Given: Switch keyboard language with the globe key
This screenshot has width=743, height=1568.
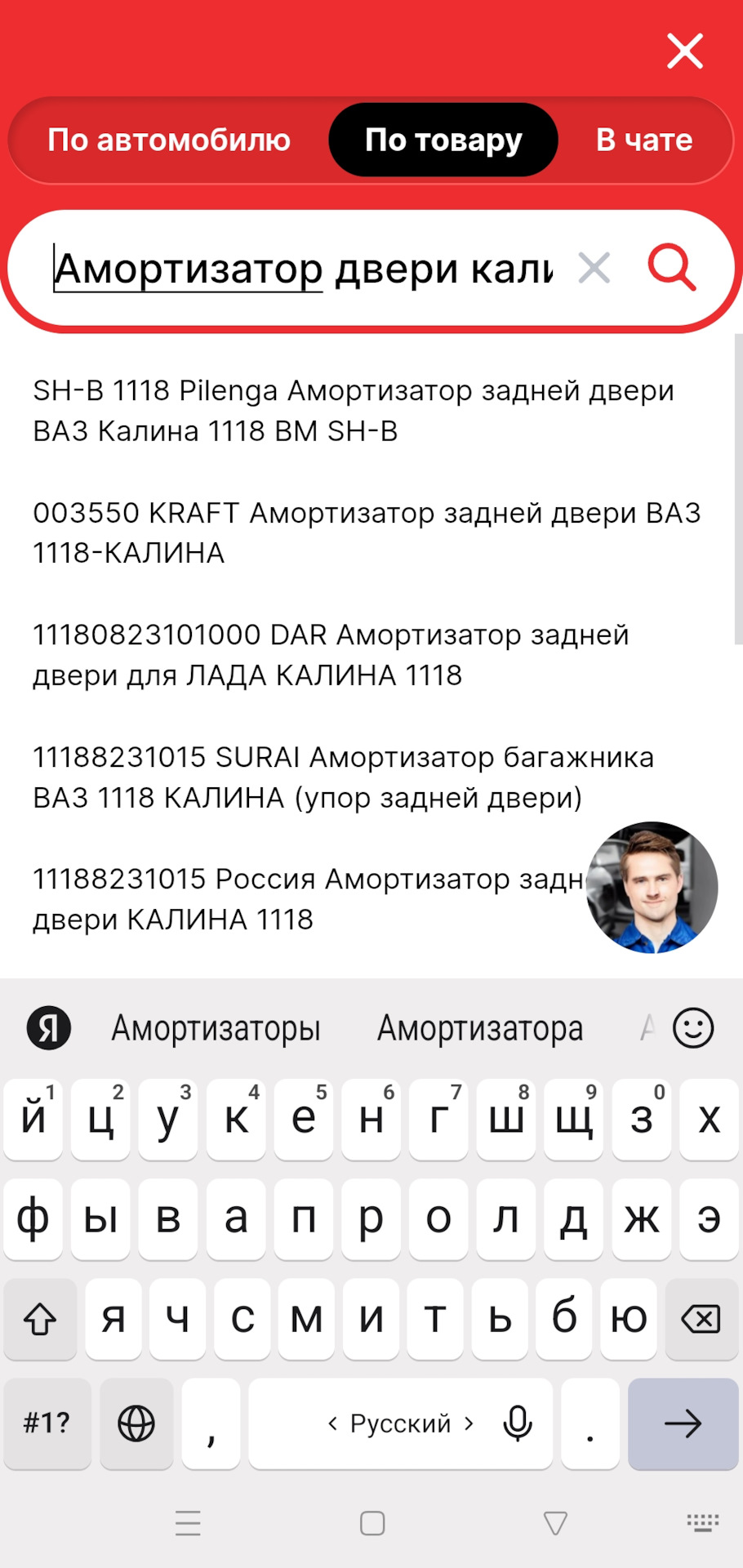Looking at the screenshot, I should tap(136, 1423).
